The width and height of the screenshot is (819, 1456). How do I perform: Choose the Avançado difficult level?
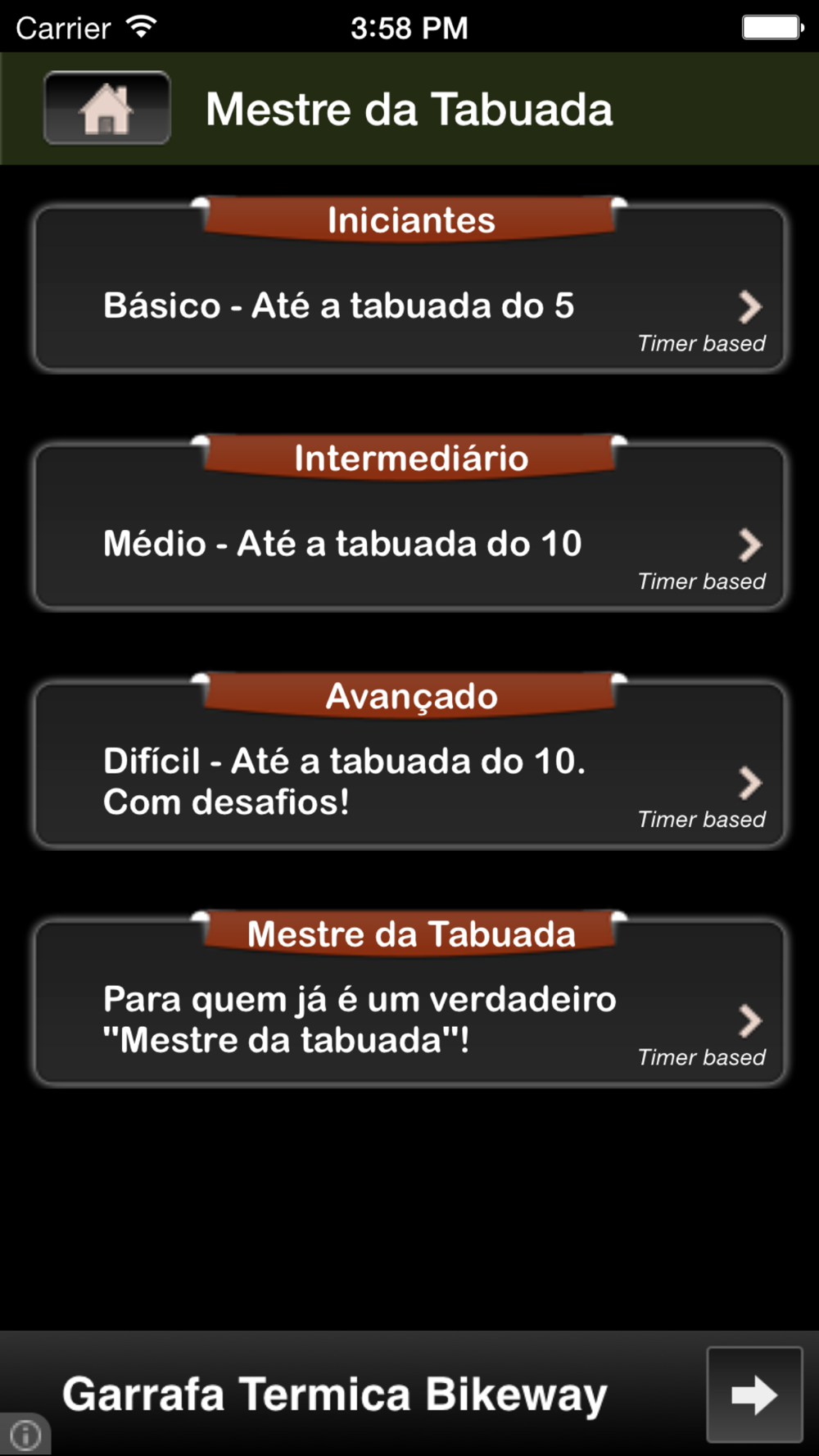(409, 780)
